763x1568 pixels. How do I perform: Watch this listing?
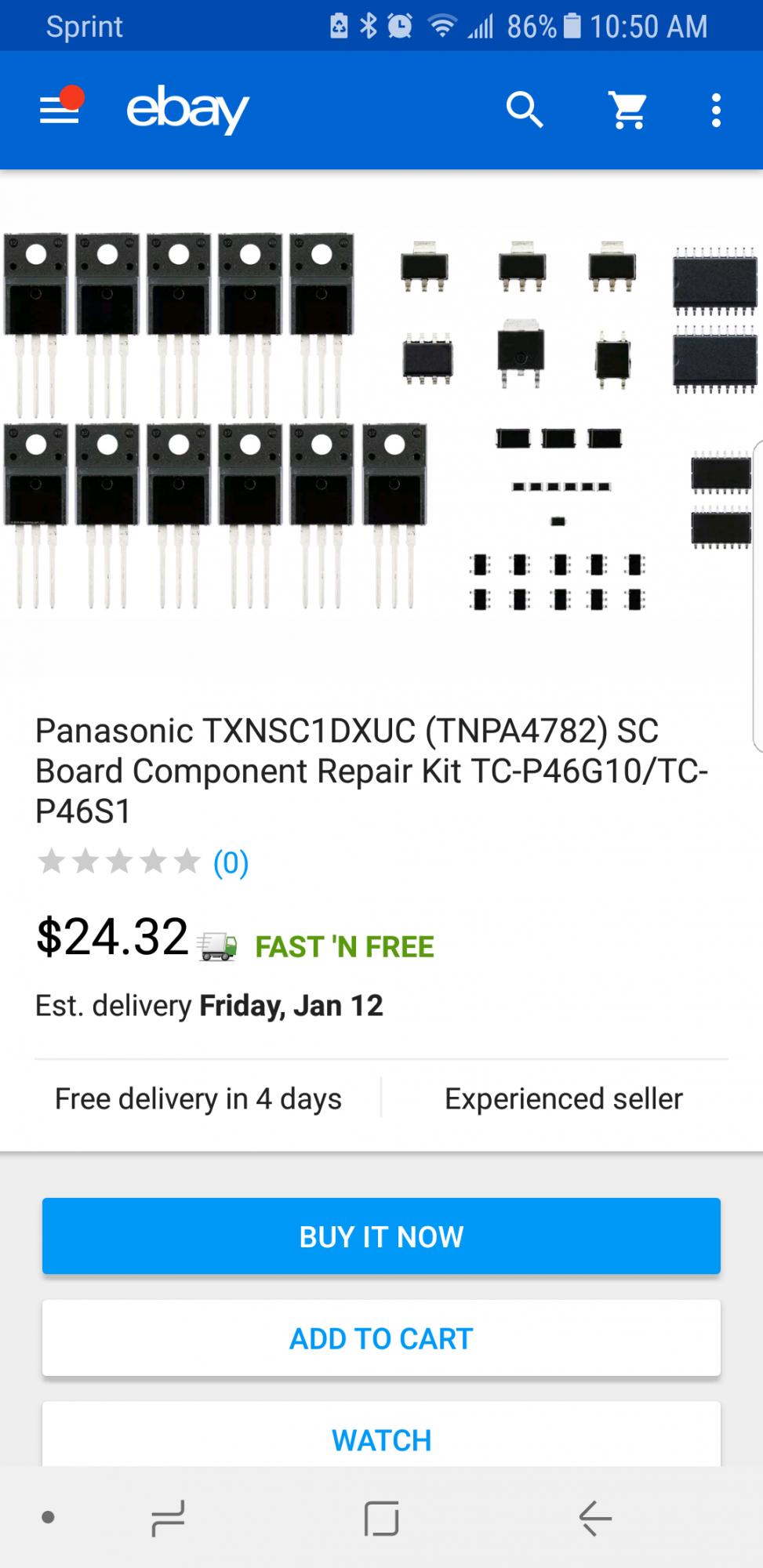(x=381, y=1439)
